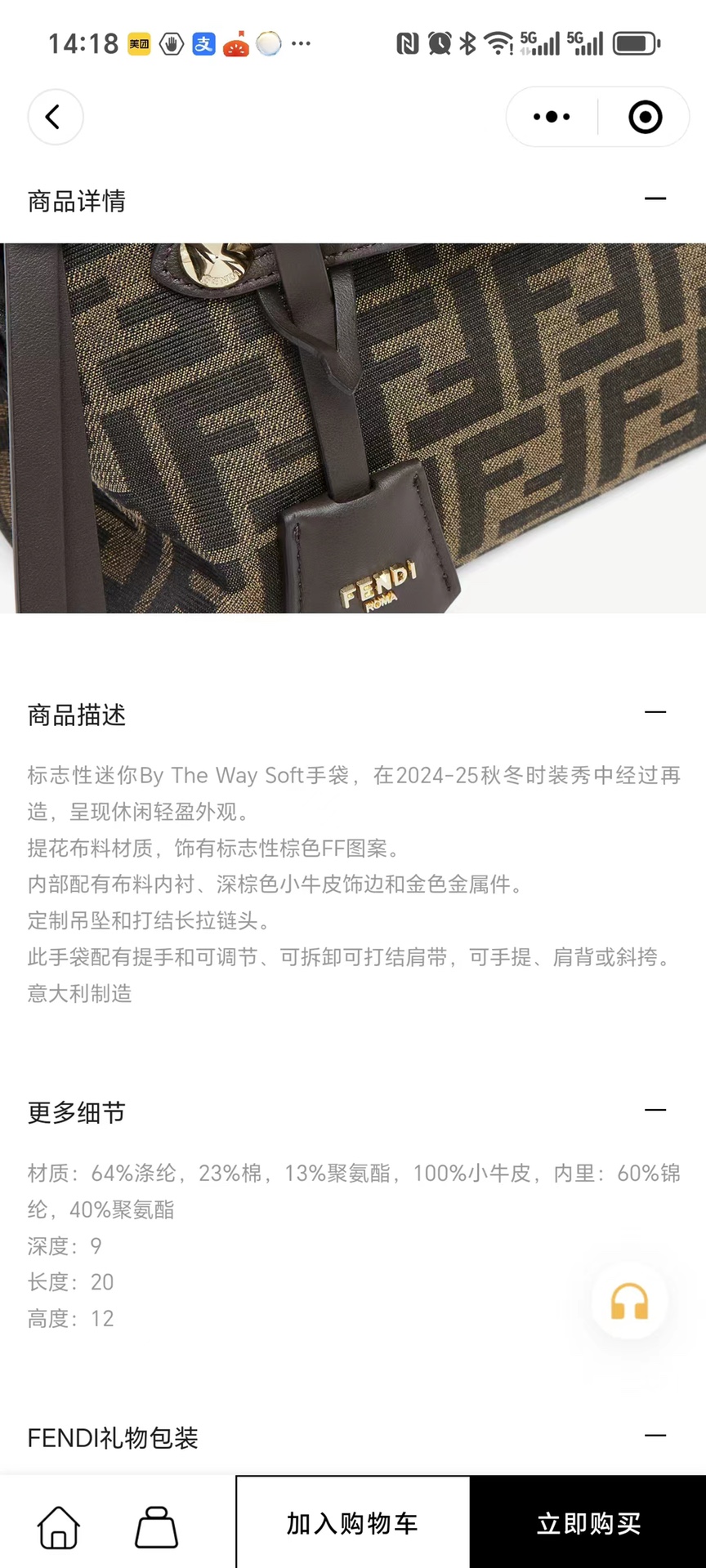706x1568 pixels.
Task: Go back to the previous page
Action: [56, 117]
